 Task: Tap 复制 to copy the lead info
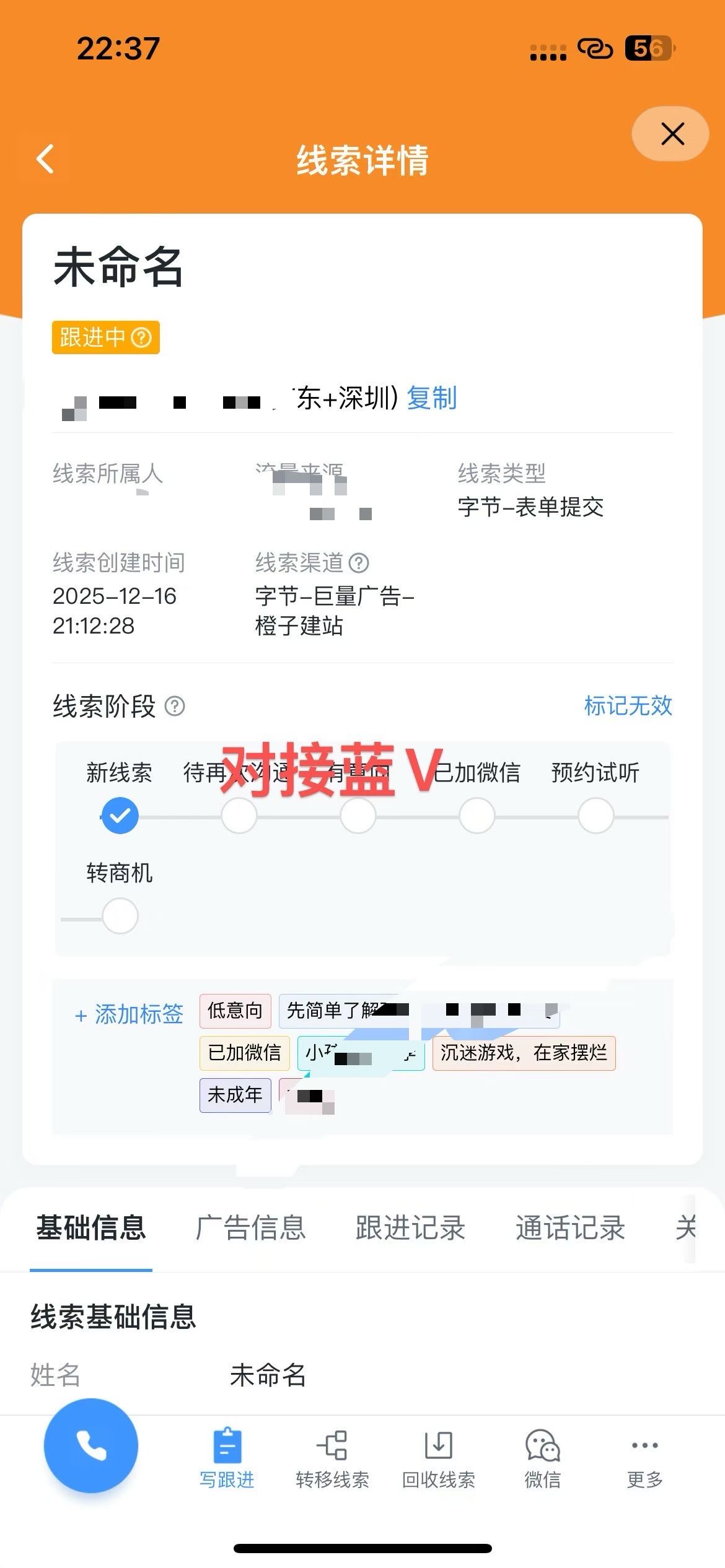(431, 398)
